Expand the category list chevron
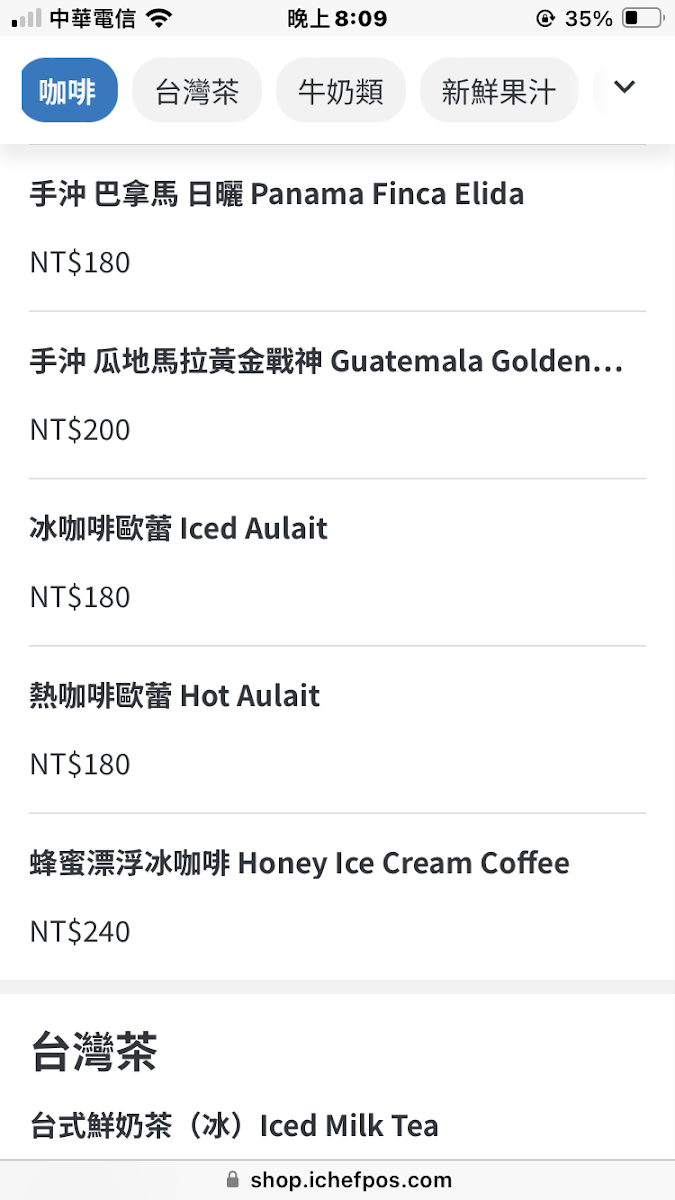The width and height of the screenshot is (675, 1200). (624, 88)
